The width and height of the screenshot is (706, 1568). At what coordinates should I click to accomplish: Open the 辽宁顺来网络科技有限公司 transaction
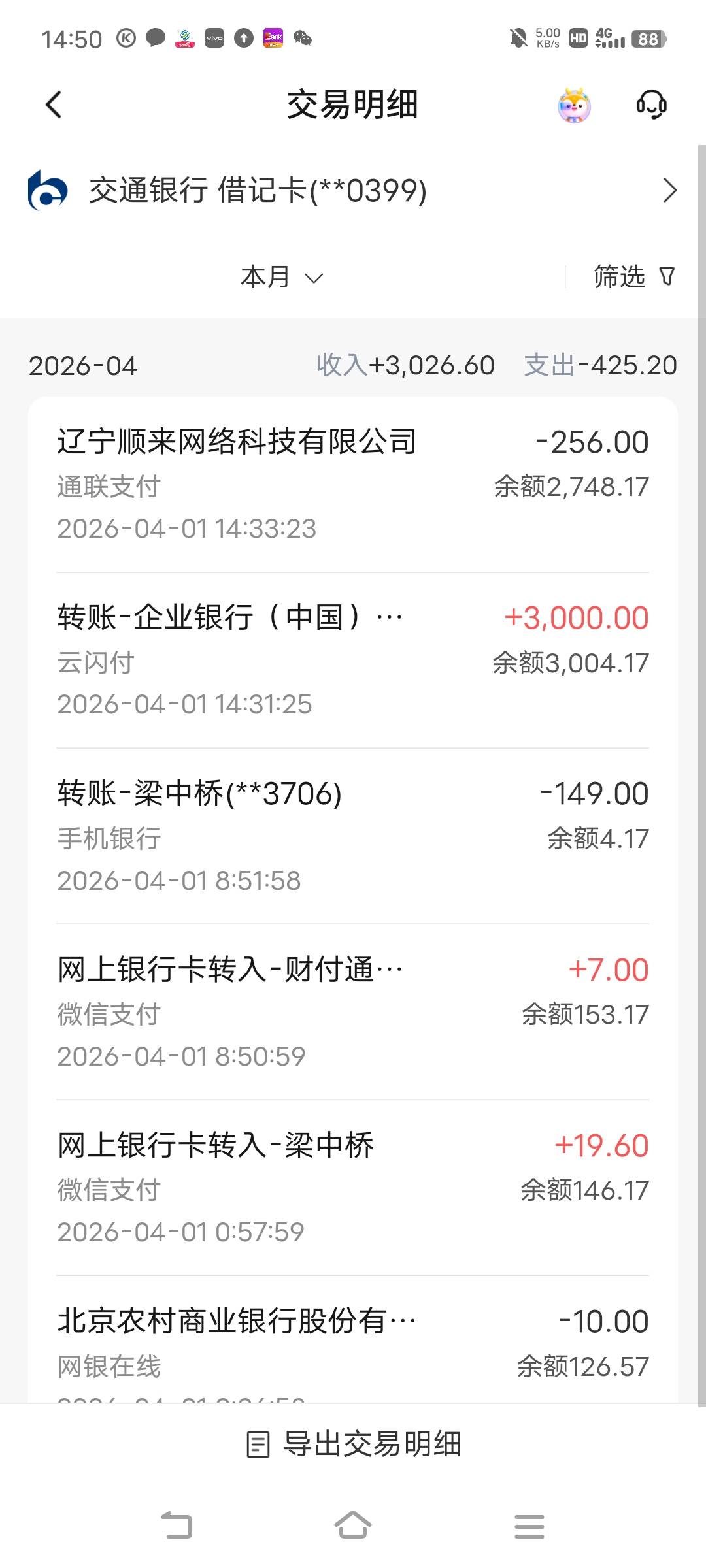[x=353, y=485]
